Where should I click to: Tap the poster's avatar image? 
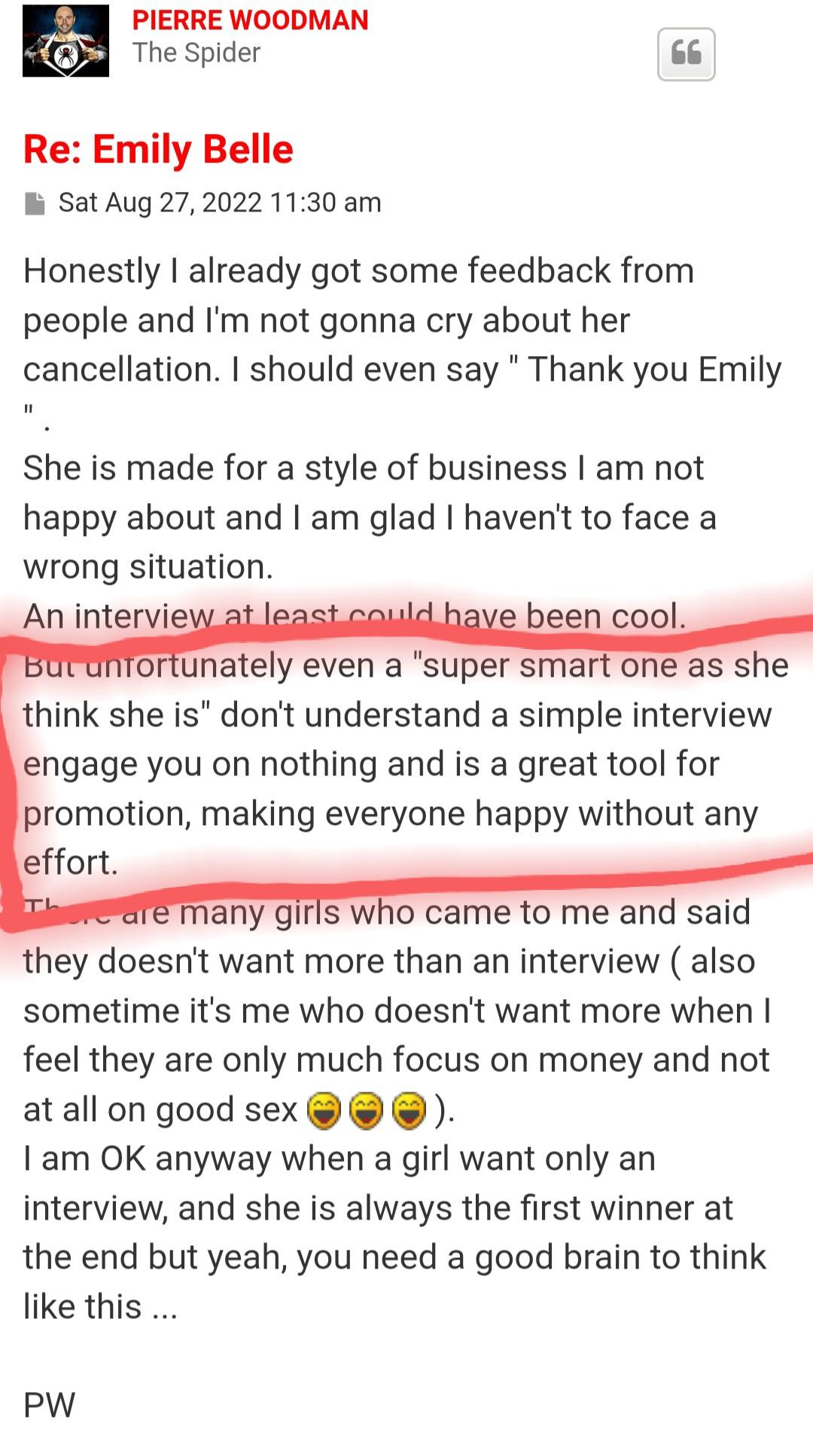tap(65, 41)
